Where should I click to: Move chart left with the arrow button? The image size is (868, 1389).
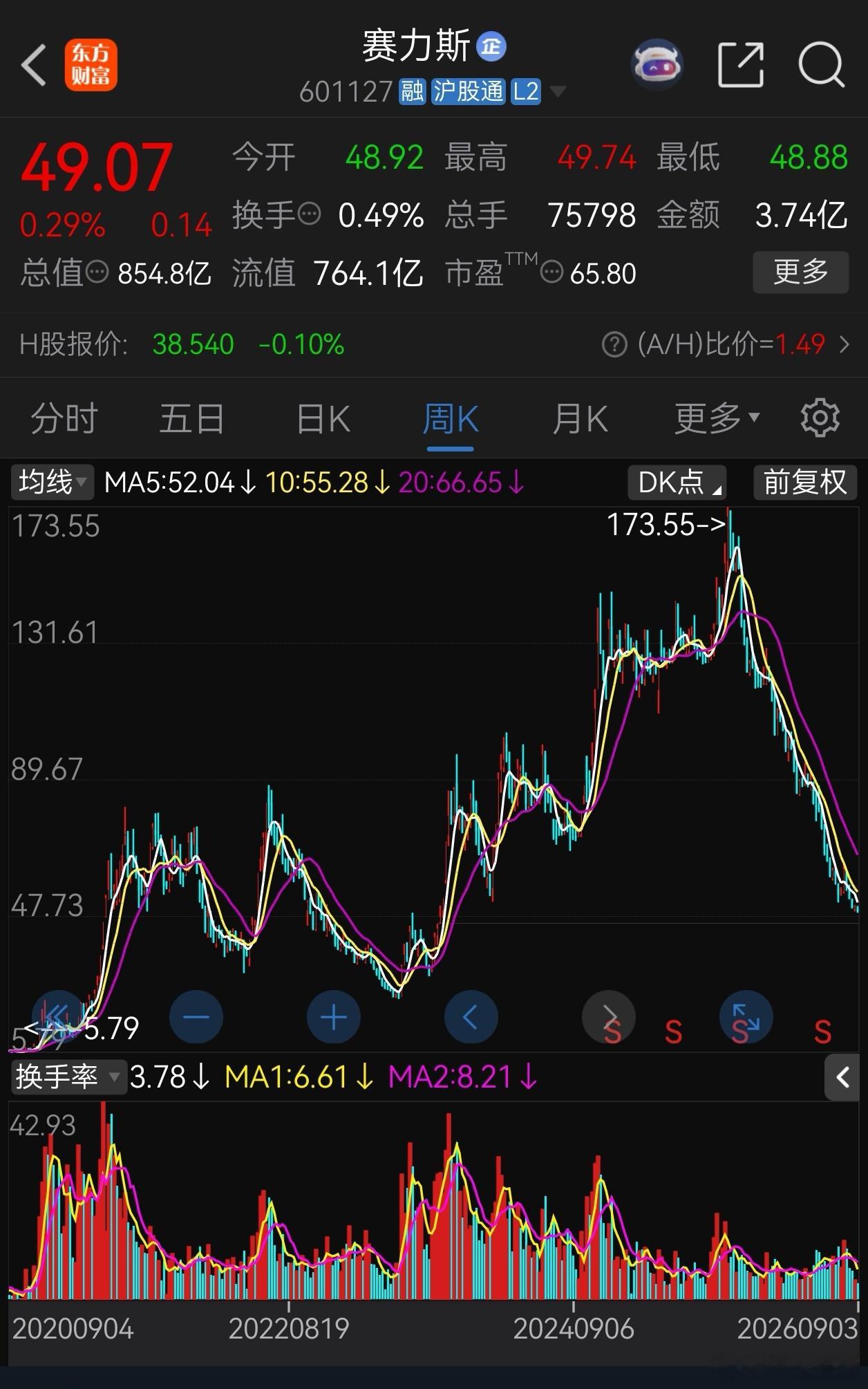coord(471,1017)
